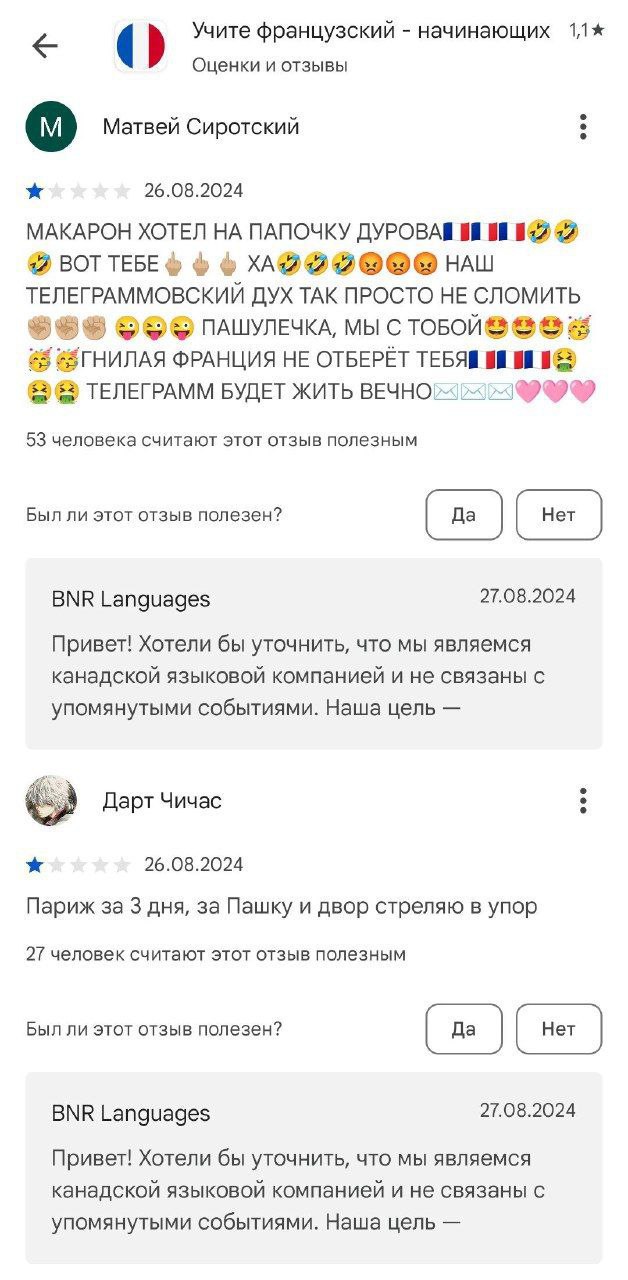The image size is (628, 1280).
Task: Go back using the arrow icon
Action: click(x=45, y=46)
